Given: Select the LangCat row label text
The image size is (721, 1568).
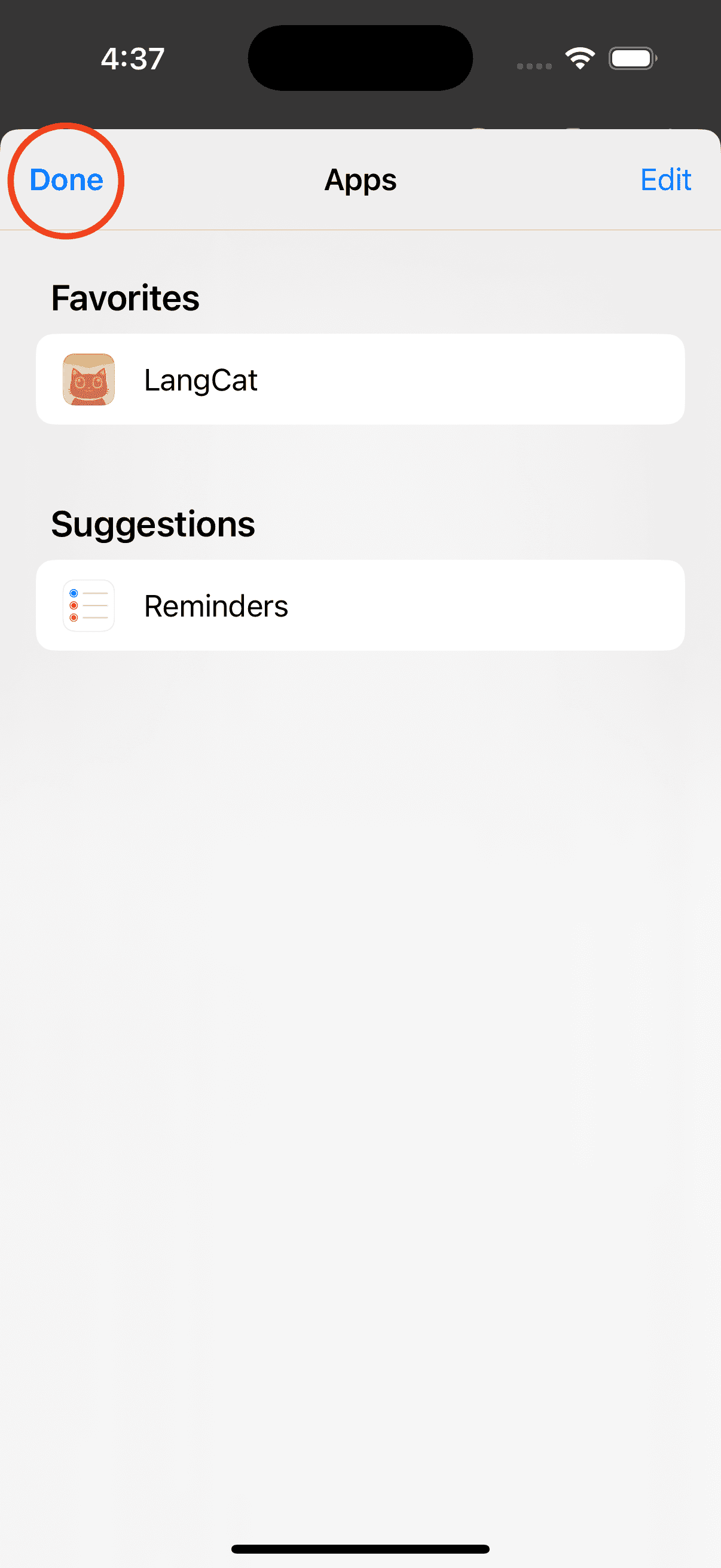Looking at the screenshot, I should click(x=201, y=379).
